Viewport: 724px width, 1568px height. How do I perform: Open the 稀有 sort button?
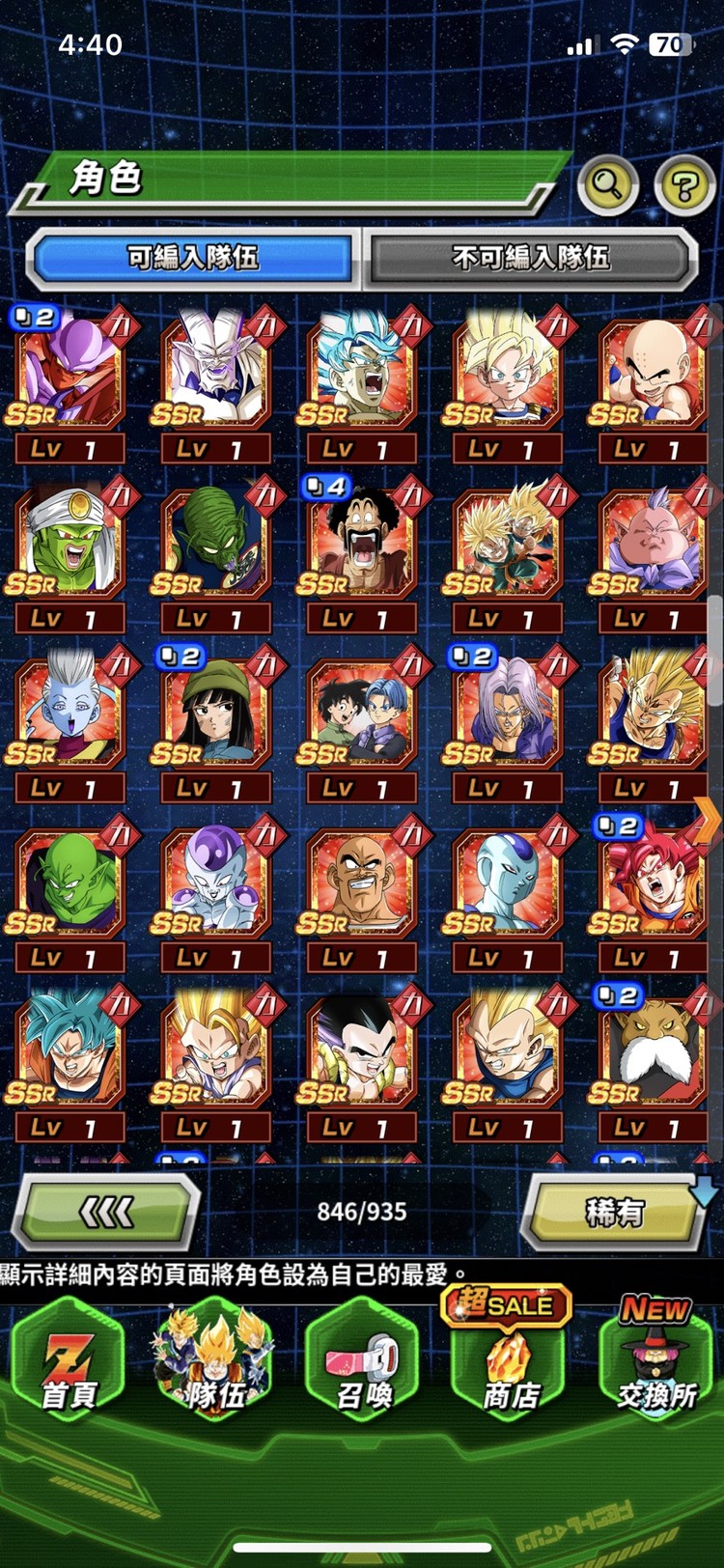(x=615, y=1212)
